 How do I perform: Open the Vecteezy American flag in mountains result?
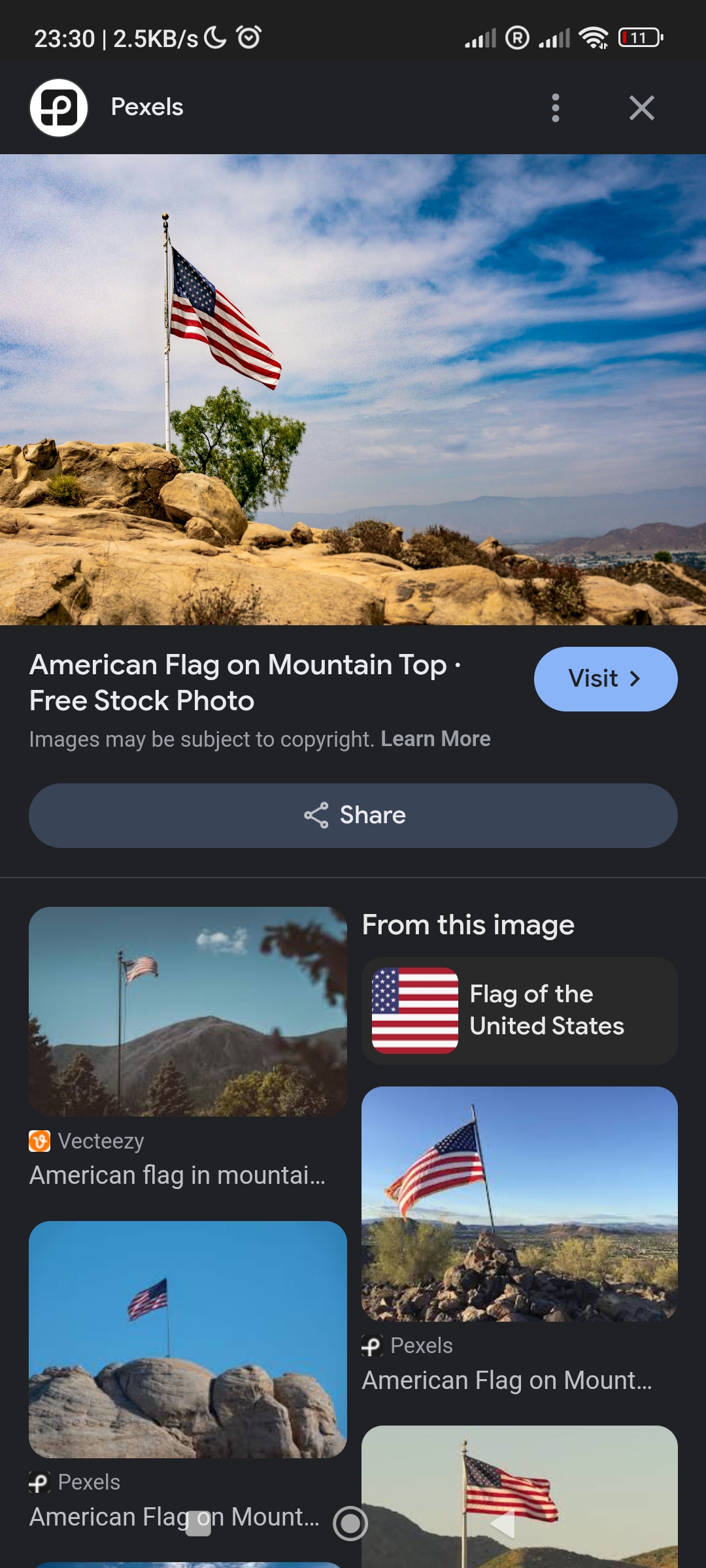click(188, 1011)
